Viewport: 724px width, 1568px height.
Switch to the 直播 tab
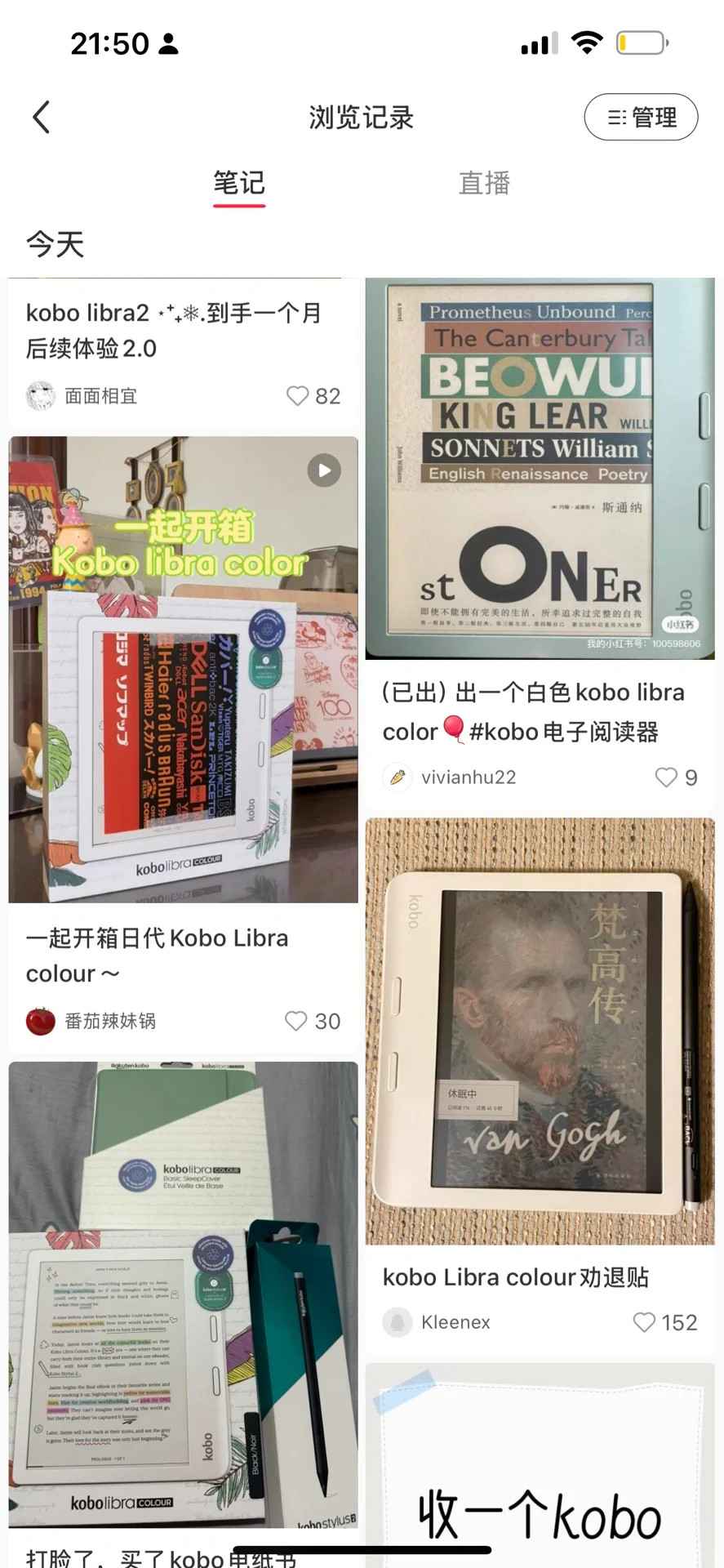tap(484, 183)
